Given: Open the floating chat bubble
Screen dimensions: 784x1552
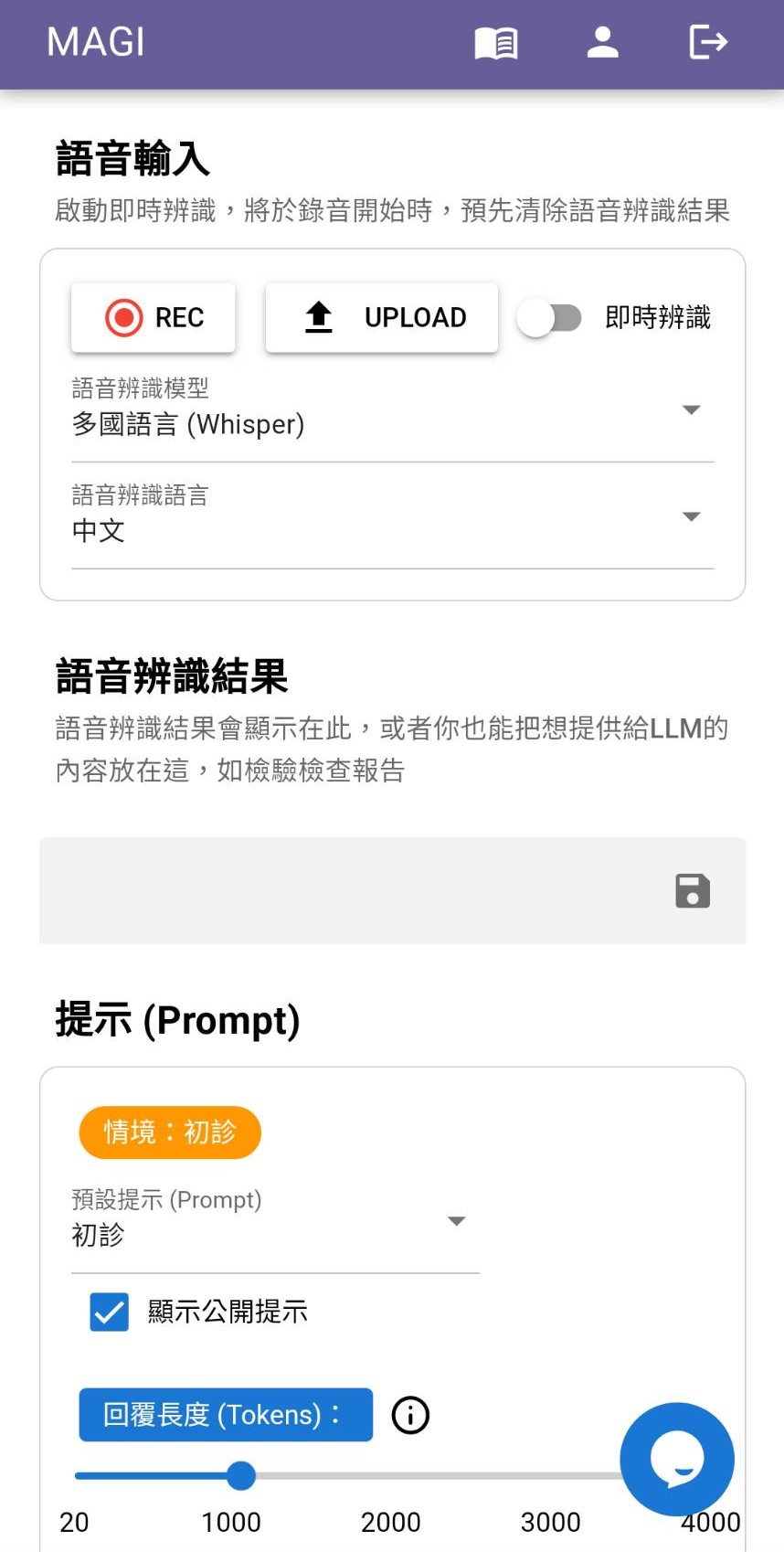Looking at the screenshot, I should click(677, 1460).
